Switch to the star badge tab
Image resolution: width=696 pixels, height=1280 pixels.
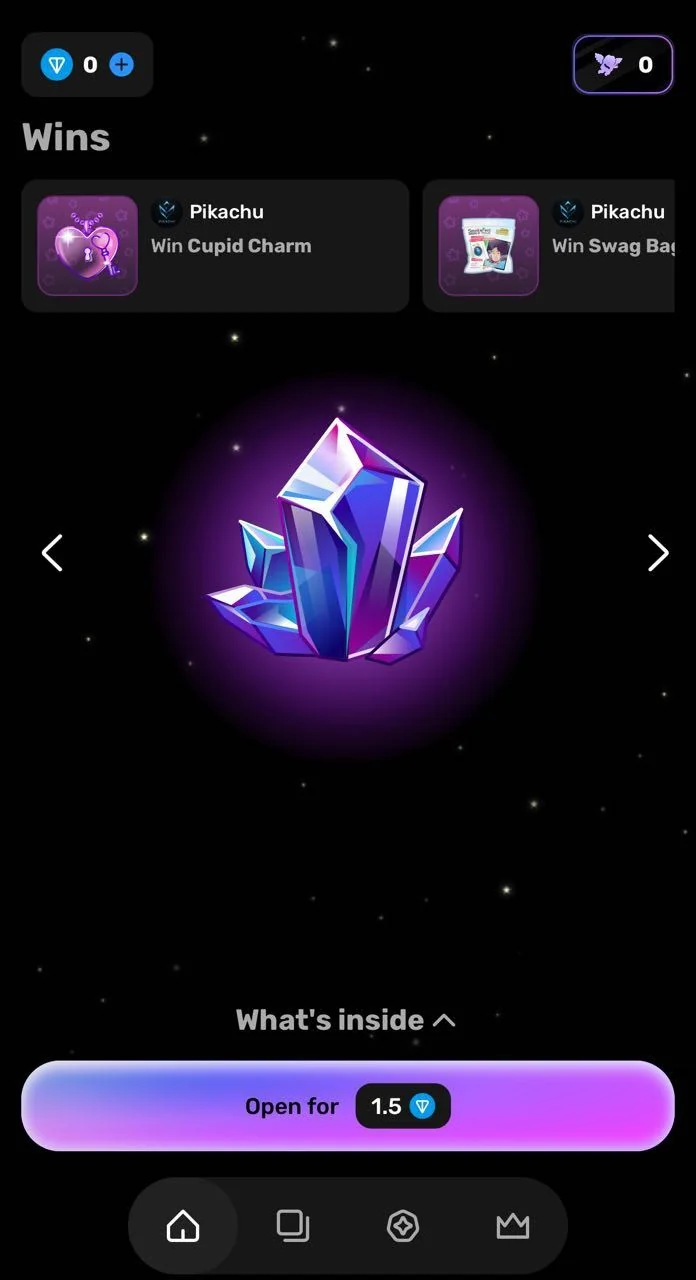pyautogui.click(x=403, y=1226)
